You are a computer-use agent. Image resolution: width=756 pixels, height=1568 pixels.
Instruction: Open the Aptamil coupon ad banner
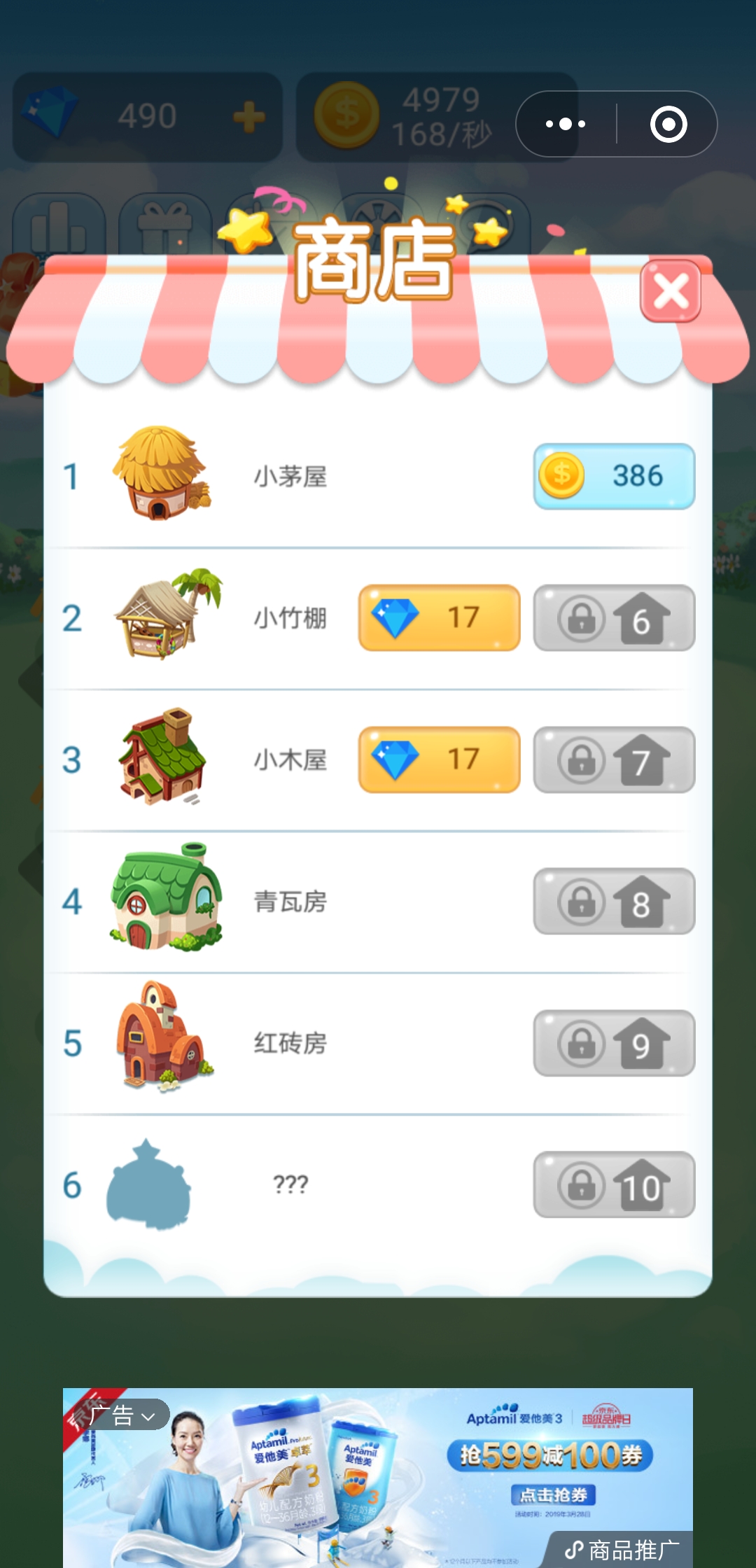pos(378,1478)
